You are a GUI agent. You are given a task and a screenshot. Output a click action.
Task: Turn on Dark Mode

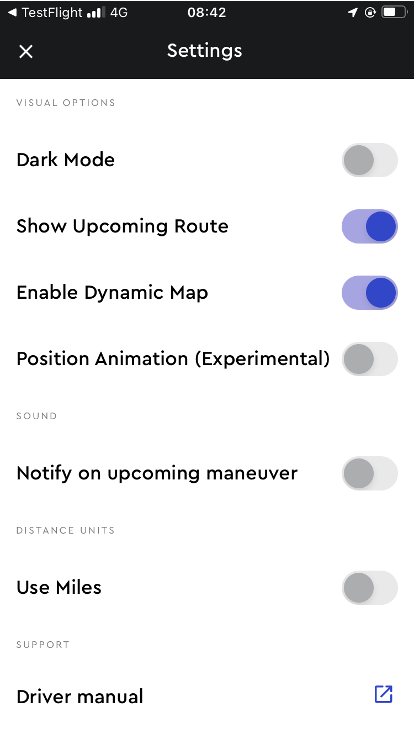[x=370, y=160]
